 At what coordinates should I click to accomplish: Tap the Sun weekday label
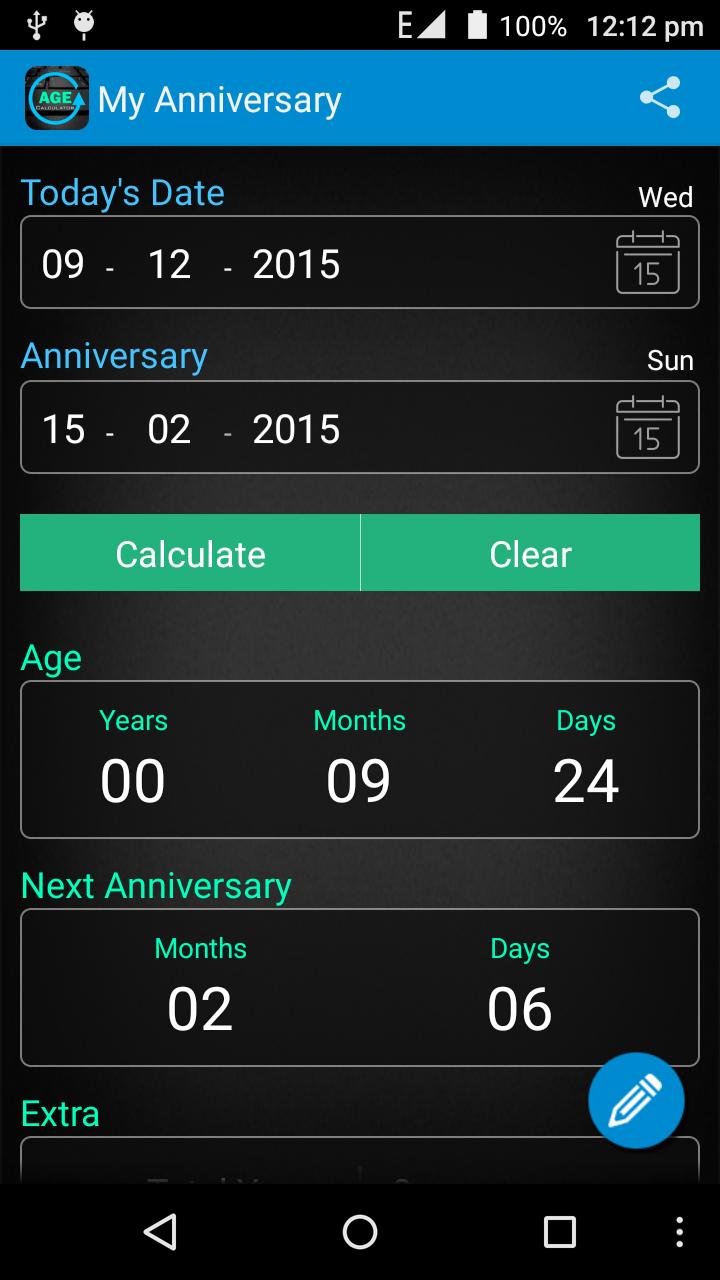coord(671,360)
